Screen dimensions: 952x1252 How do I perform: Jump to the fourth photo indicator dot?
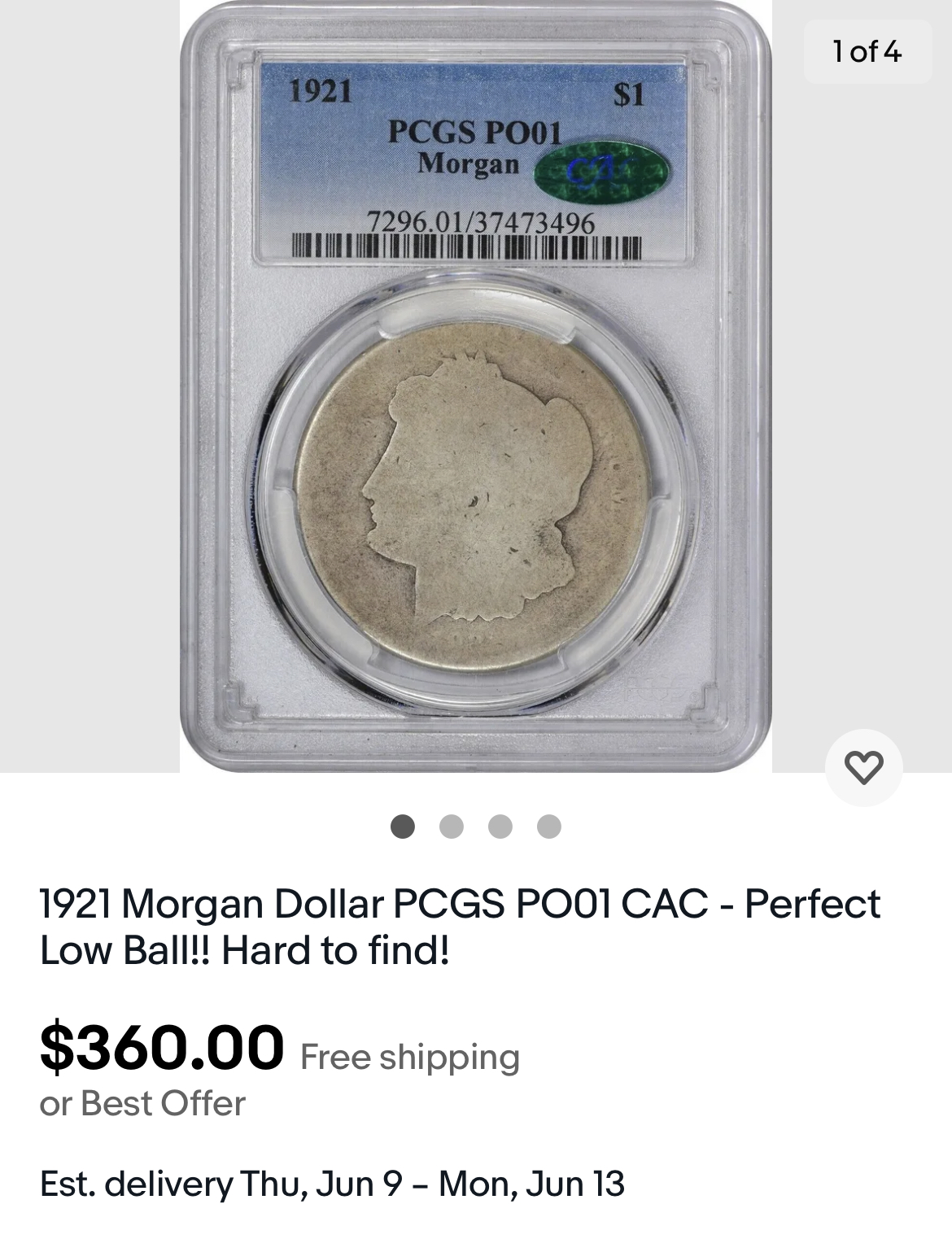click(549, 827)
